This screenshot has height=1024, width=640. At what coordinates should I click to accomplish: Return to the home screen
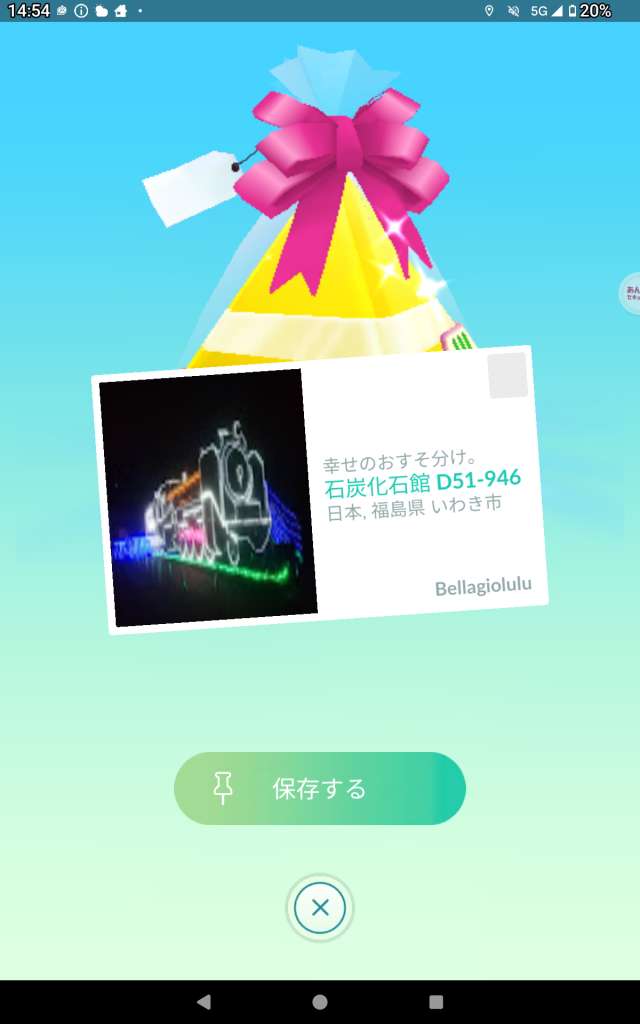pos(320,1001)
